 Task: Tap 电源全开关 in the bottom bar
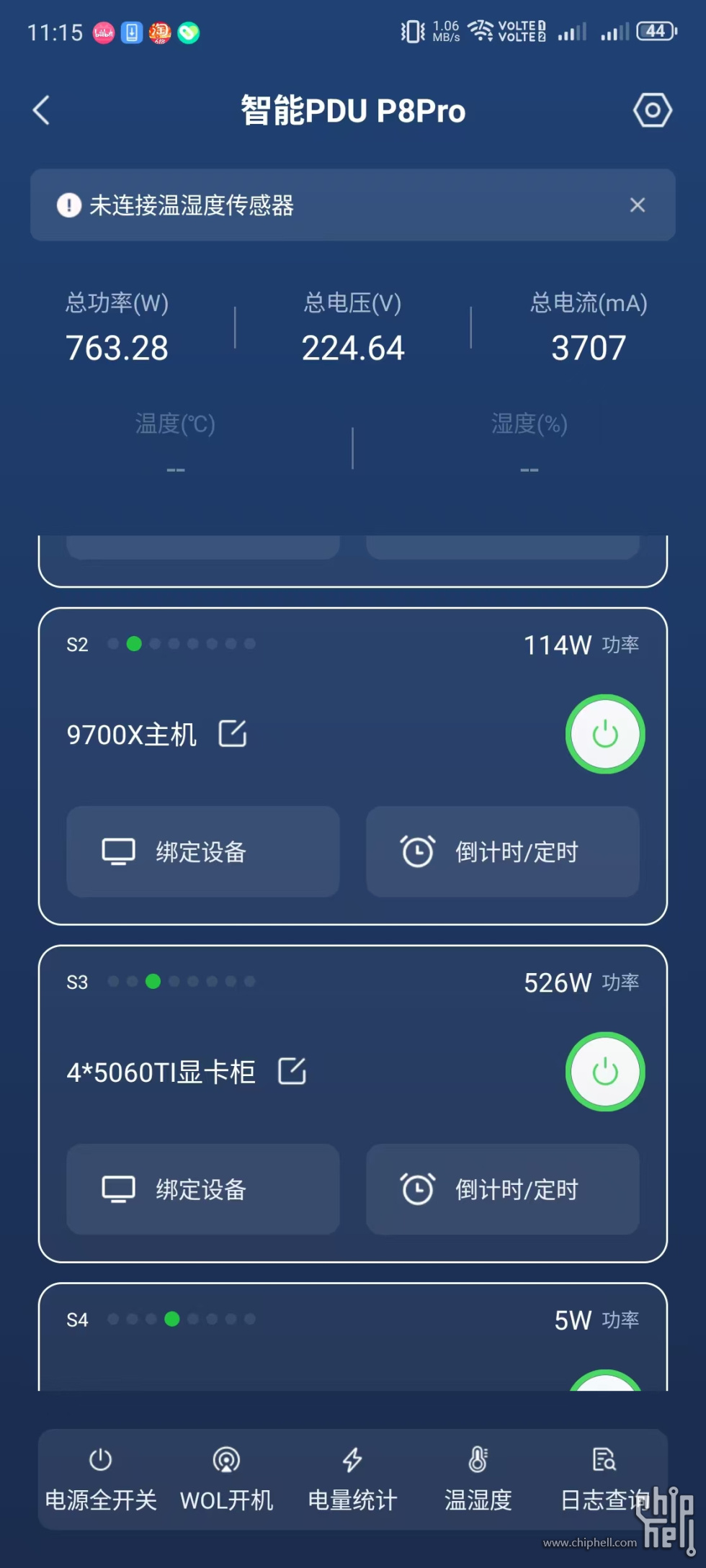(x=101, y=1479)
